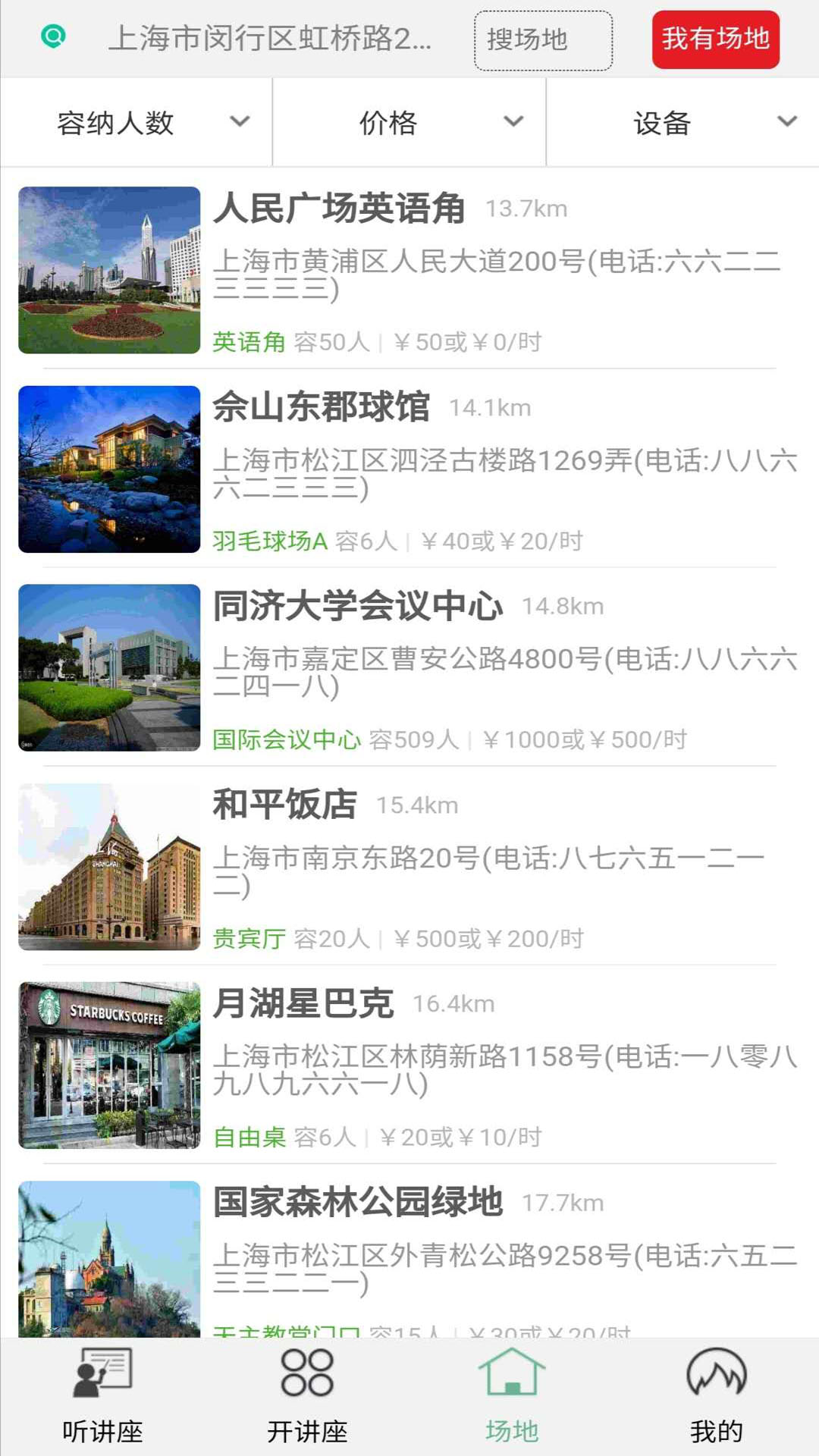819x1456 pixels.
Task: Go to the 我的 tab
Action: [x=717, y=1397]
